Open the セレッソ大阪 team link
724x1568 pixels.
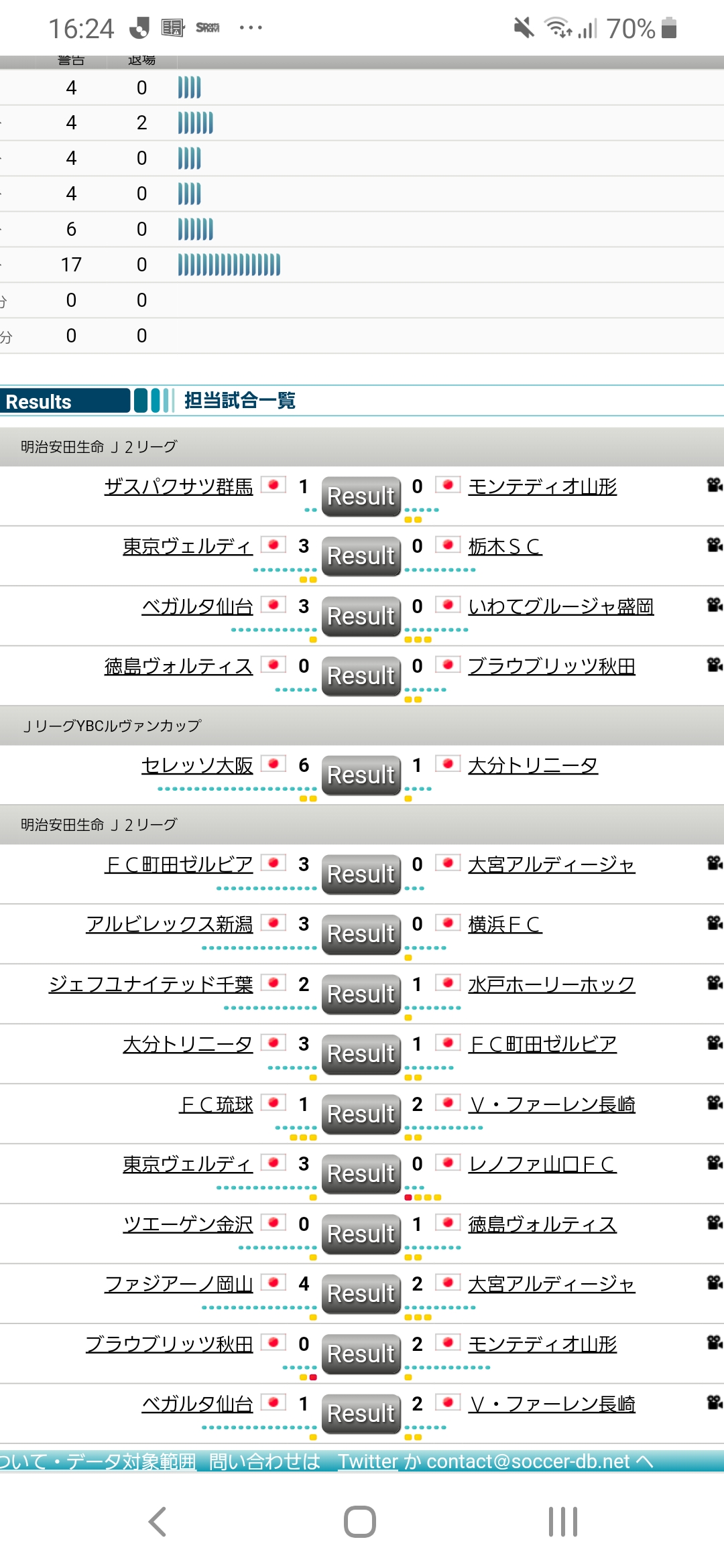coord(197,765)
